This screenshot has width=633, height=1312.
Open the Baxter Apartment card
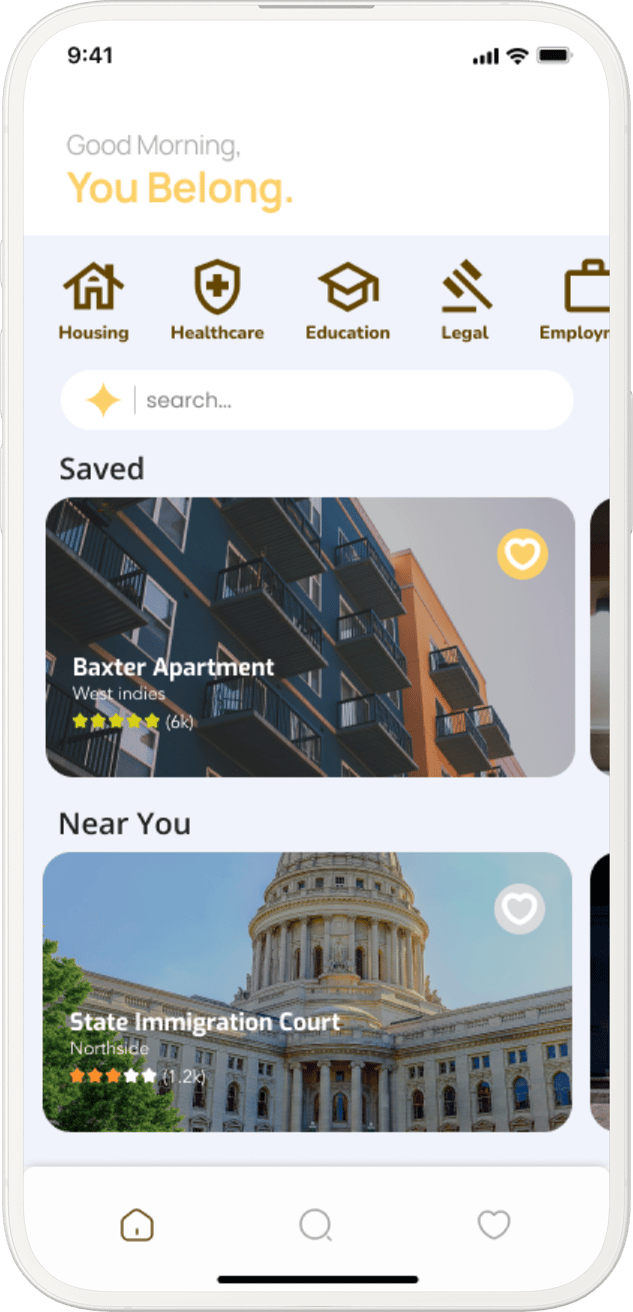[280, 660]
